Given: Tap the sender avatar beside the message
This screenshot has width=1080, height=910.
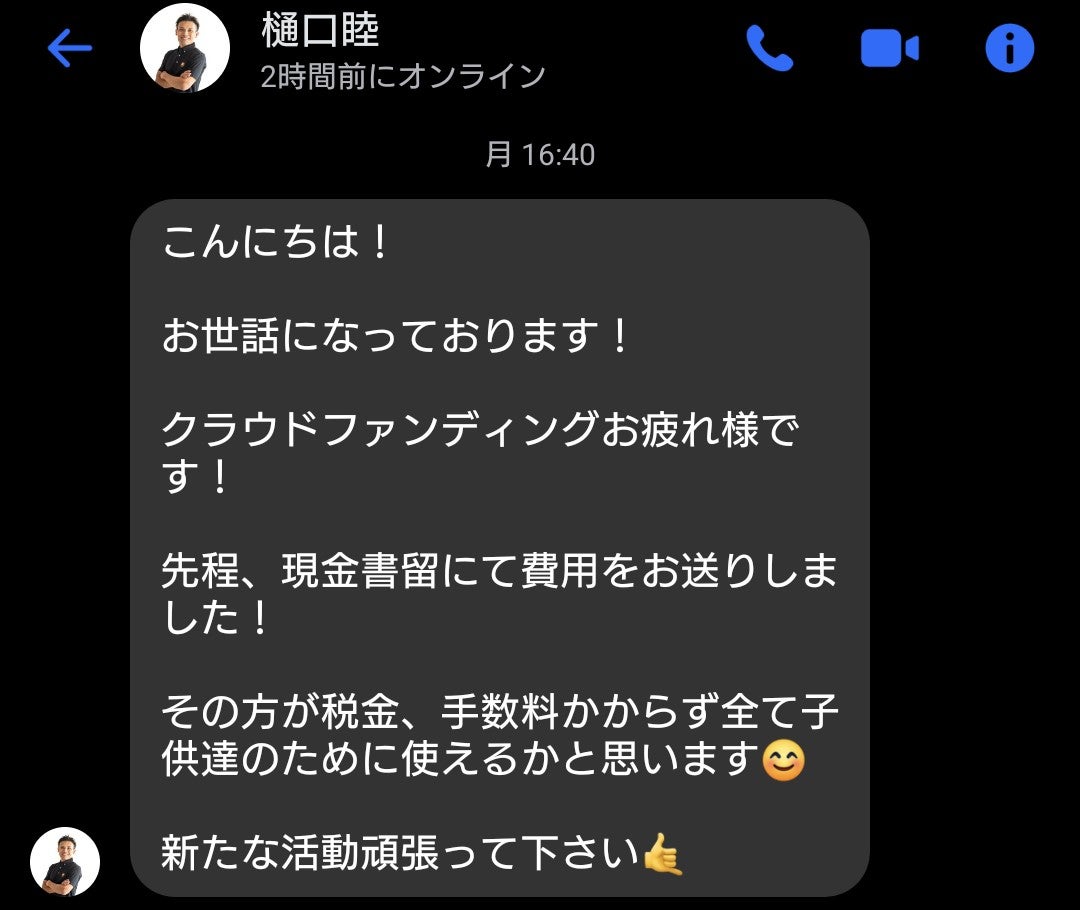Looking at the screenshot, I should point(65,861).
